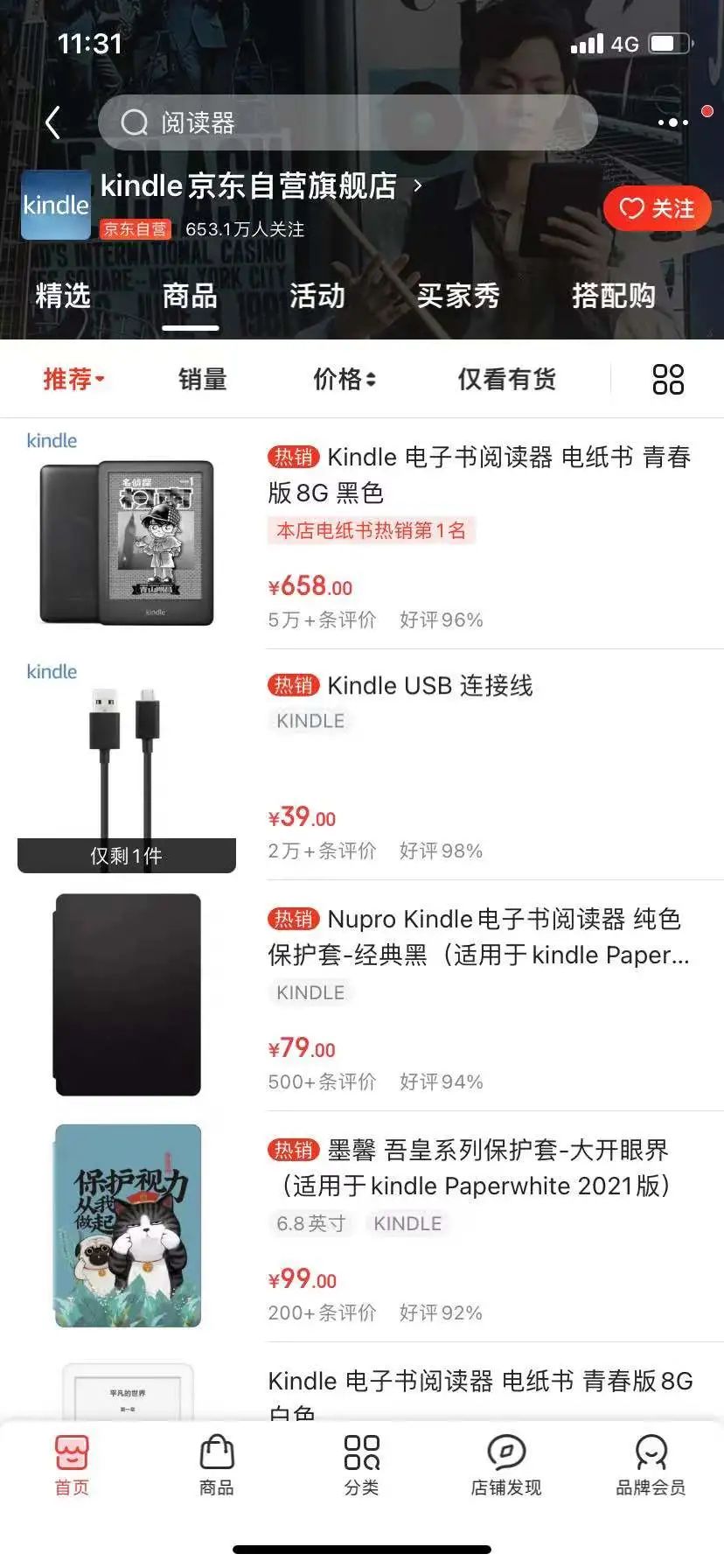Tap the 商品 bag icon in bottom navigation
724x1568 pixels.
click(x=216, y=1457)
